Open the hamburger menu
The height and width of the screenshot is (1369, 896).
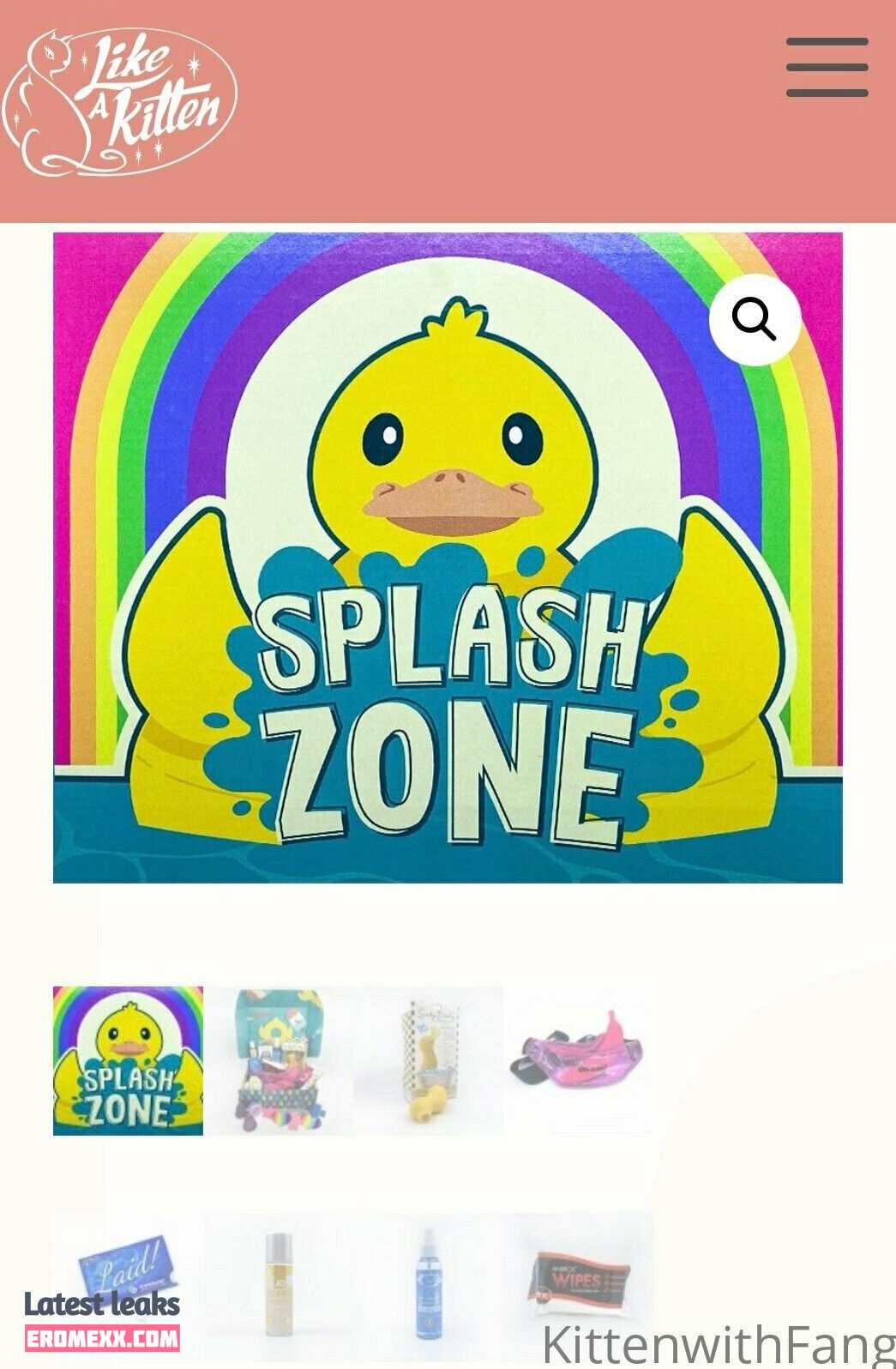click(x=827, y=68)
